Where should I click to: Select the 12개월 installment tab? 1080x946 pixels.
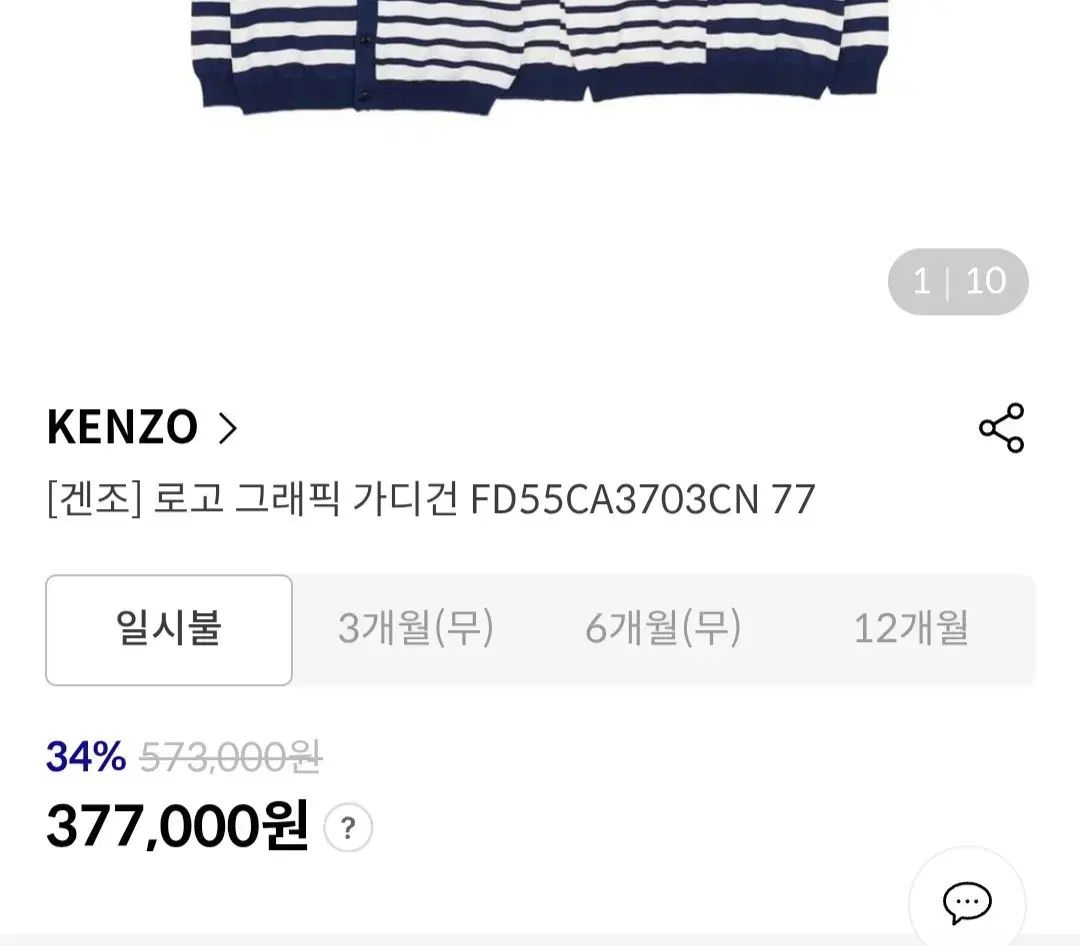coord(910,629)
